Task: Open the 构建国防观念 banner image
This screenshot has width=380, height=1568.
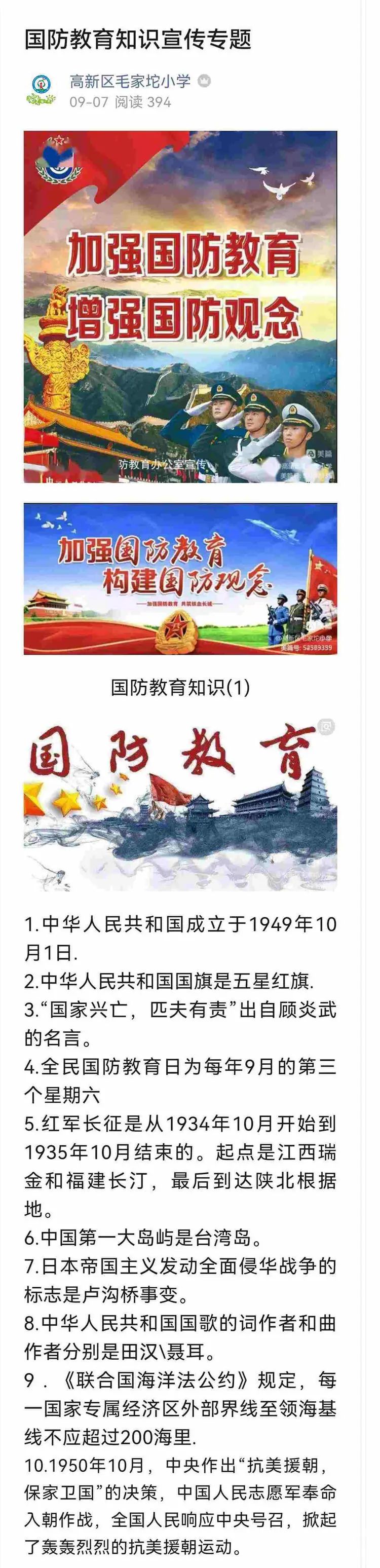Action: (x=180, y=579)
